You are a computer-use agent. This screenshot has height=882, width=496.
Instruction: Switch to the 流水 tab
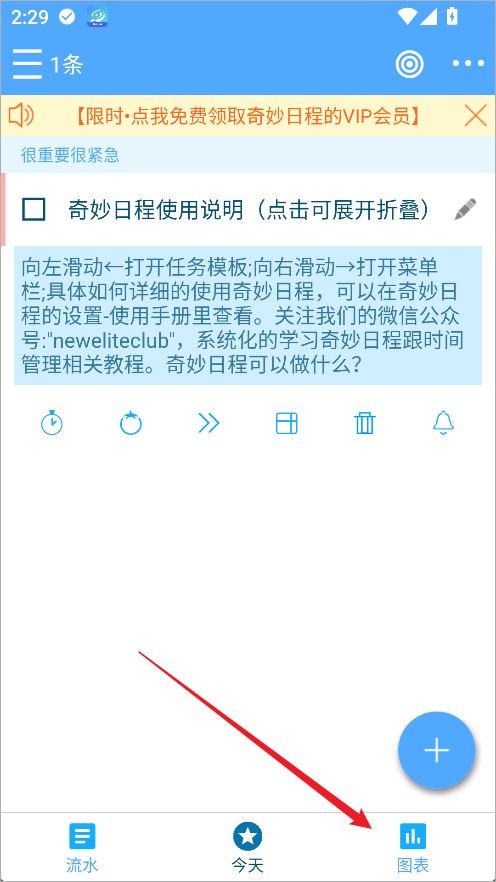[82, 848]
